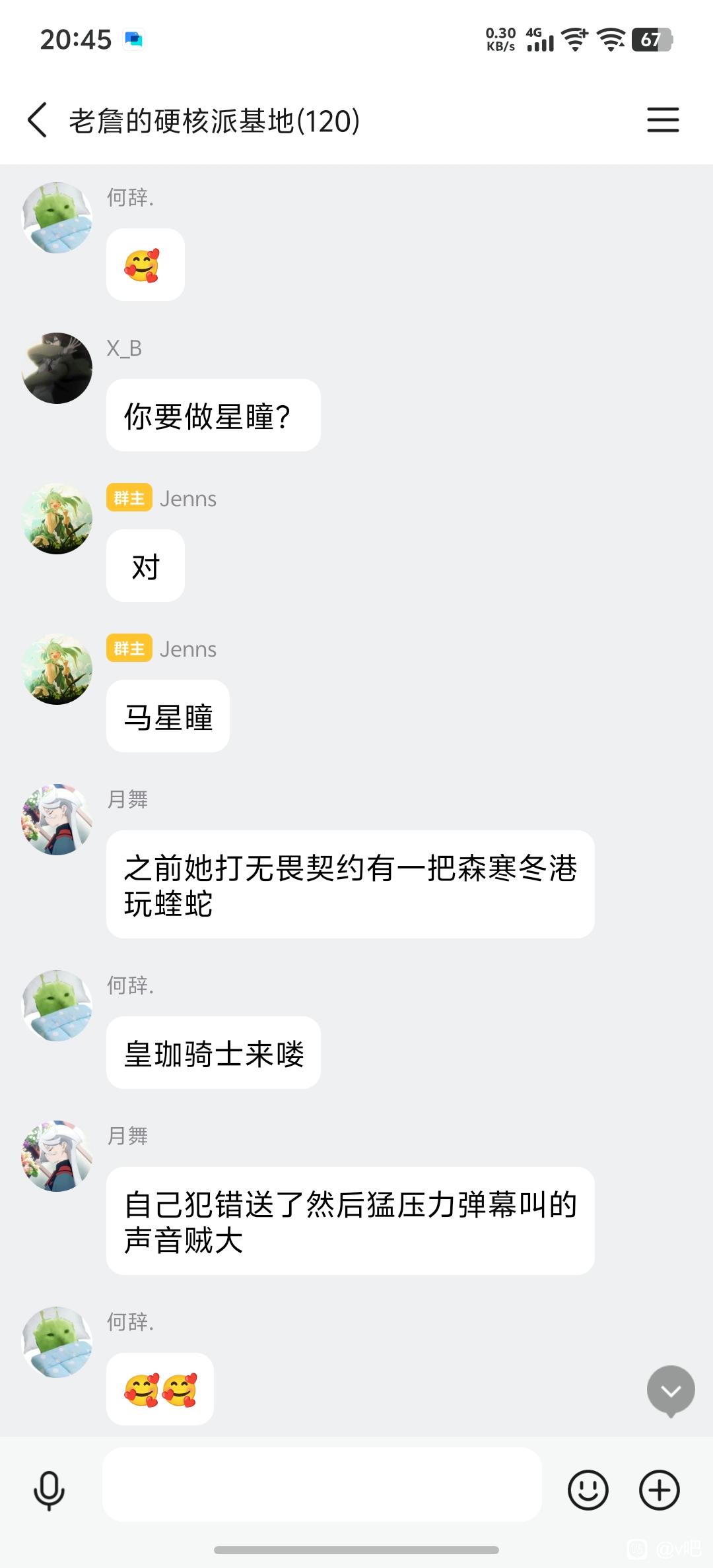Open 月舞's avatar beside 森寒冬港 message
The image size is (713, 1568).
coord(57,820)
